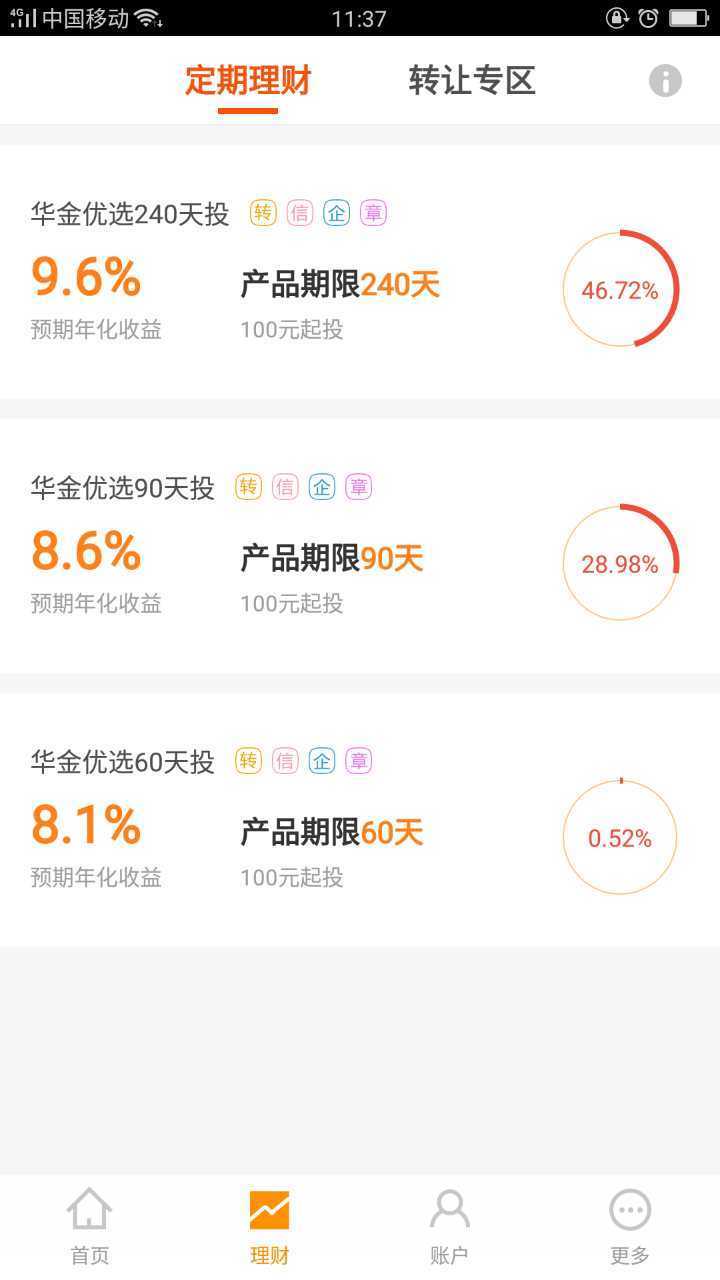The height and width of the screenshot is (1280, 720).
Task: Open the 华金优选60天投 product card
Action: [x=360, y=820]
